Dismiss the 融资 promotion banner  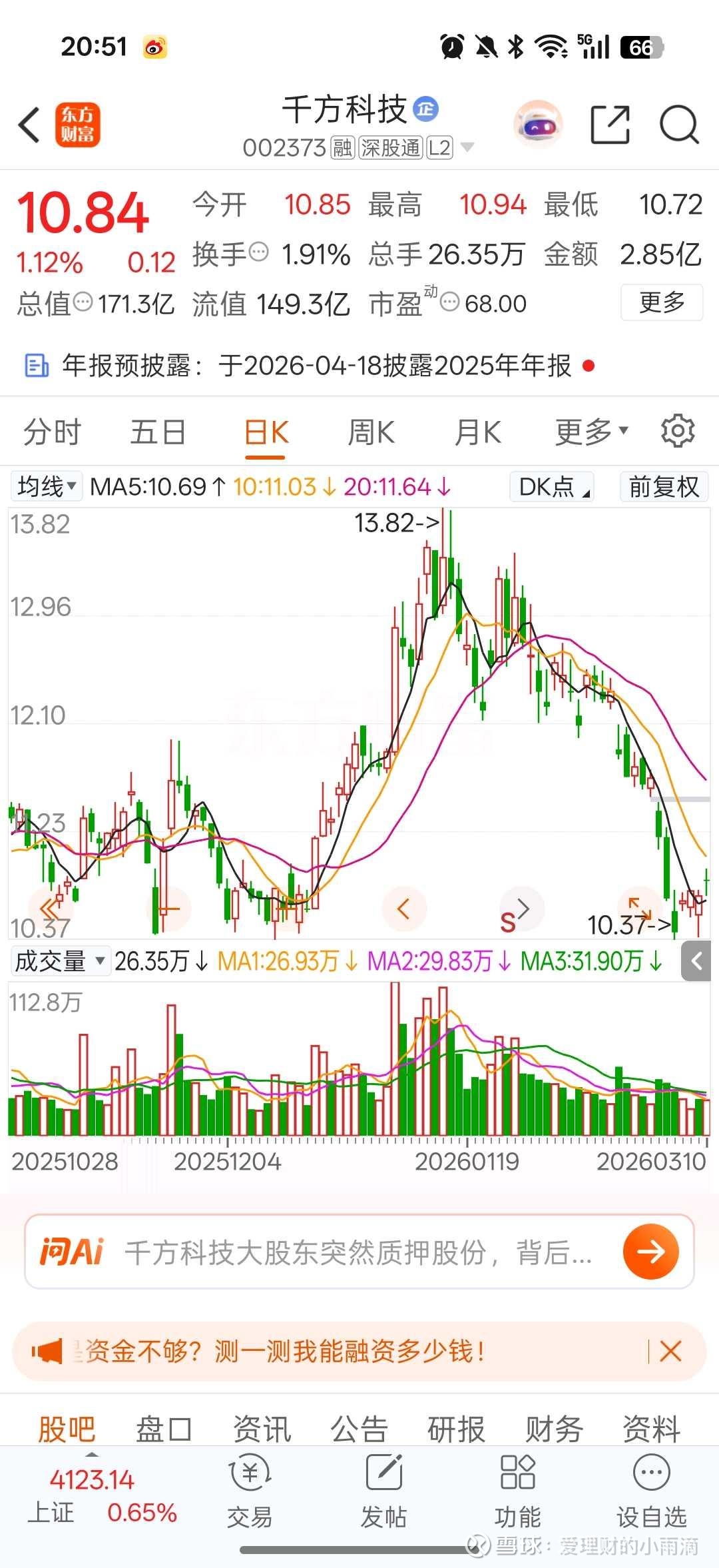[670, 1352]
